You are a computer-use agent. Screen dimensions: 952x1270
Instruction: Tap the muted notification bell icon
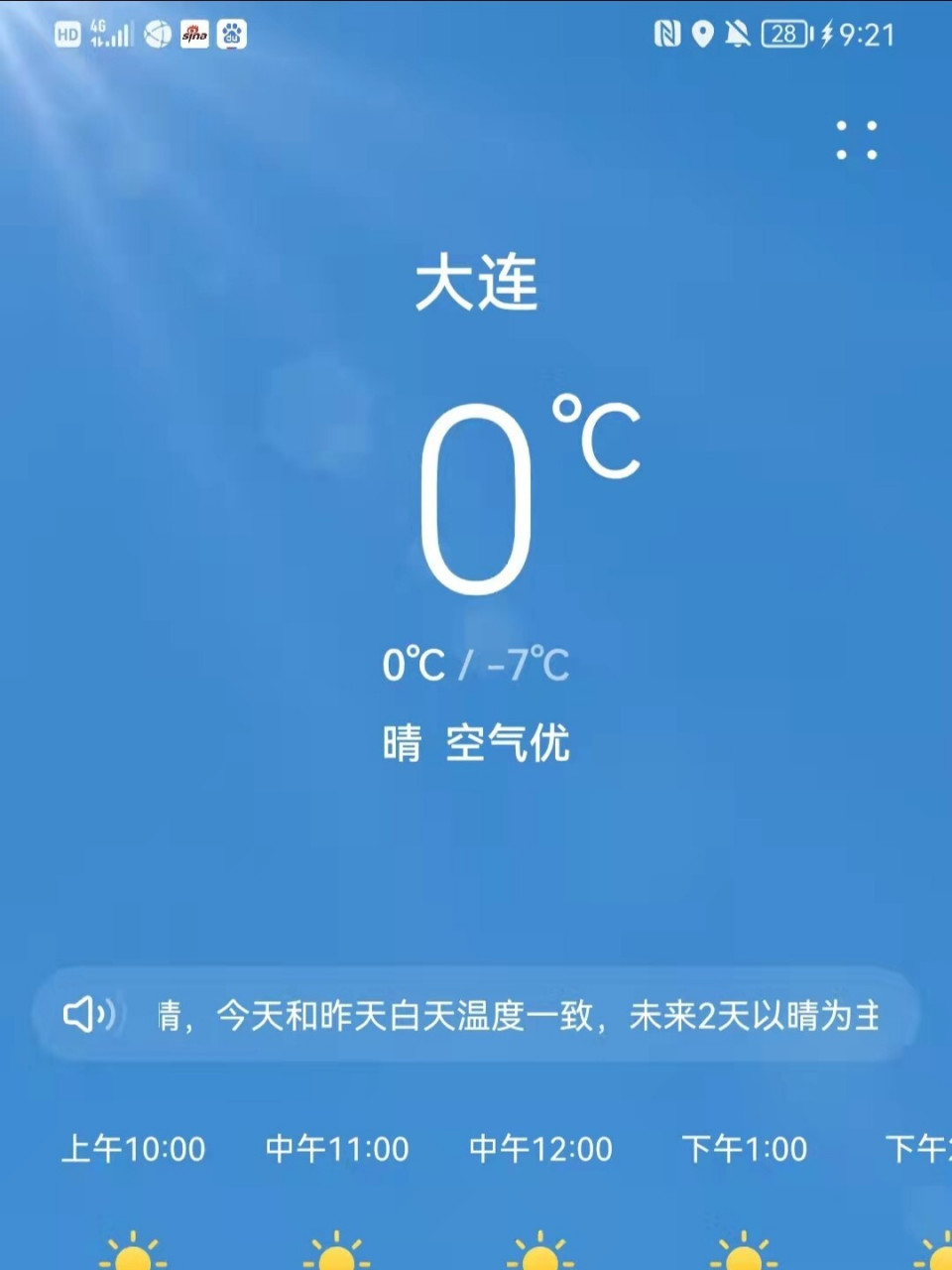coord(739,36)
